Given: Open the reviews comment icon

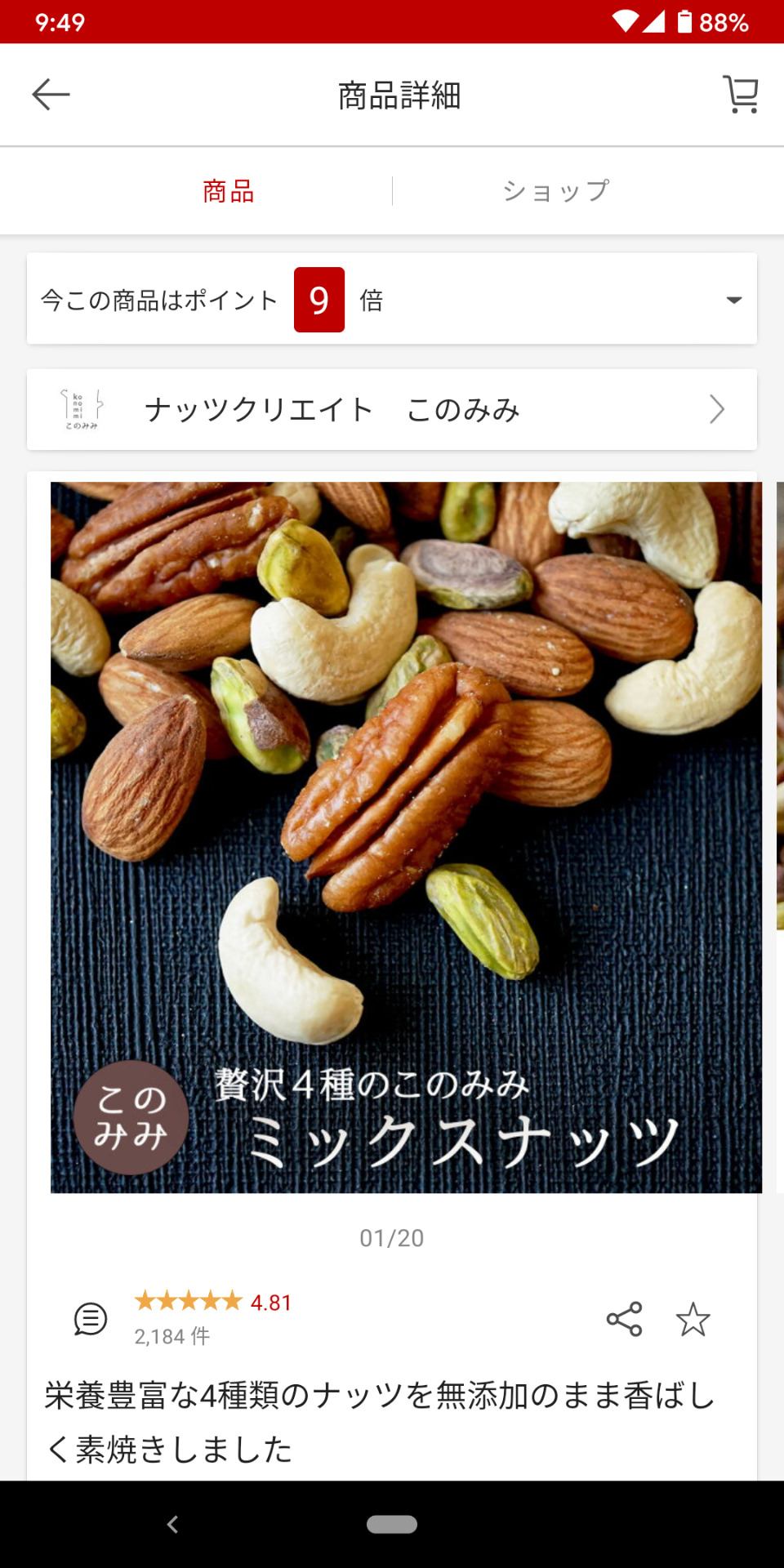Looking at the screenshot, I should tap(91, 1319).
